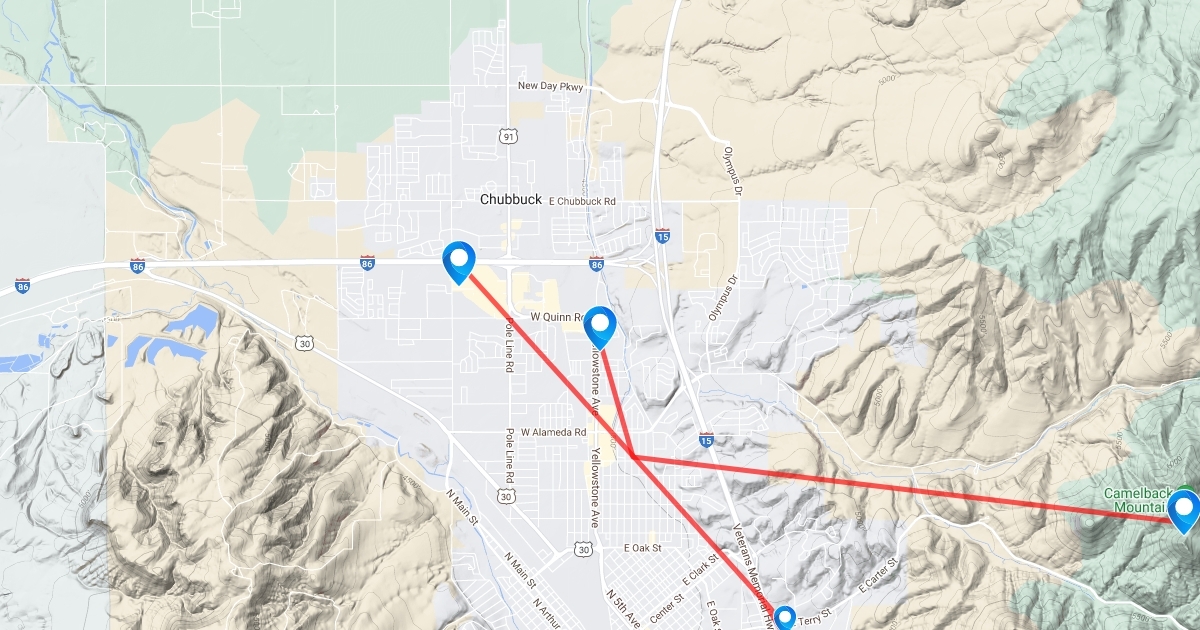Open the pin near W Quinn Rd
The width and height of the screenshot is (1200, 630).
(x=600, y=324)
